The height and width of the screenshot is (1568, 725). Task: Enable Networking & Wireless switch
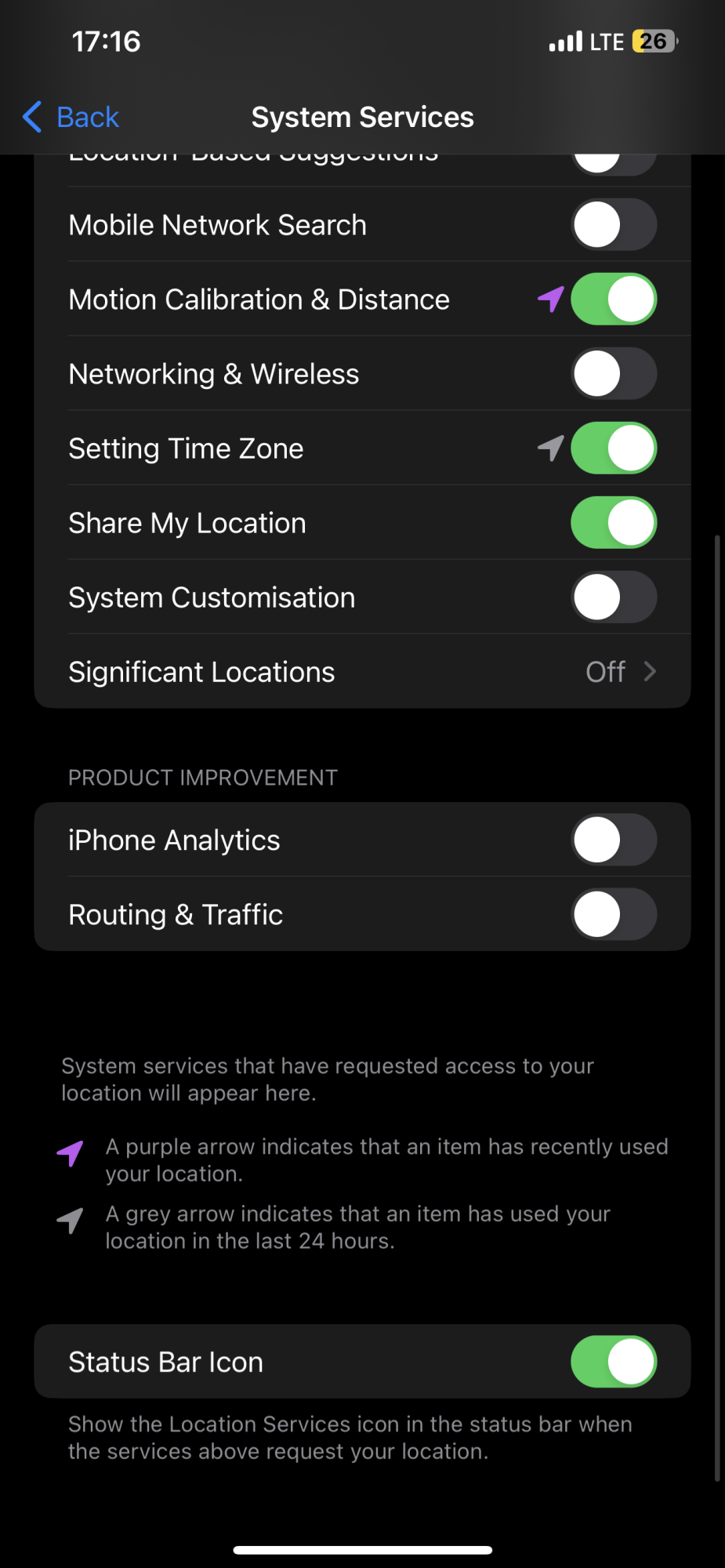[613, 374]
